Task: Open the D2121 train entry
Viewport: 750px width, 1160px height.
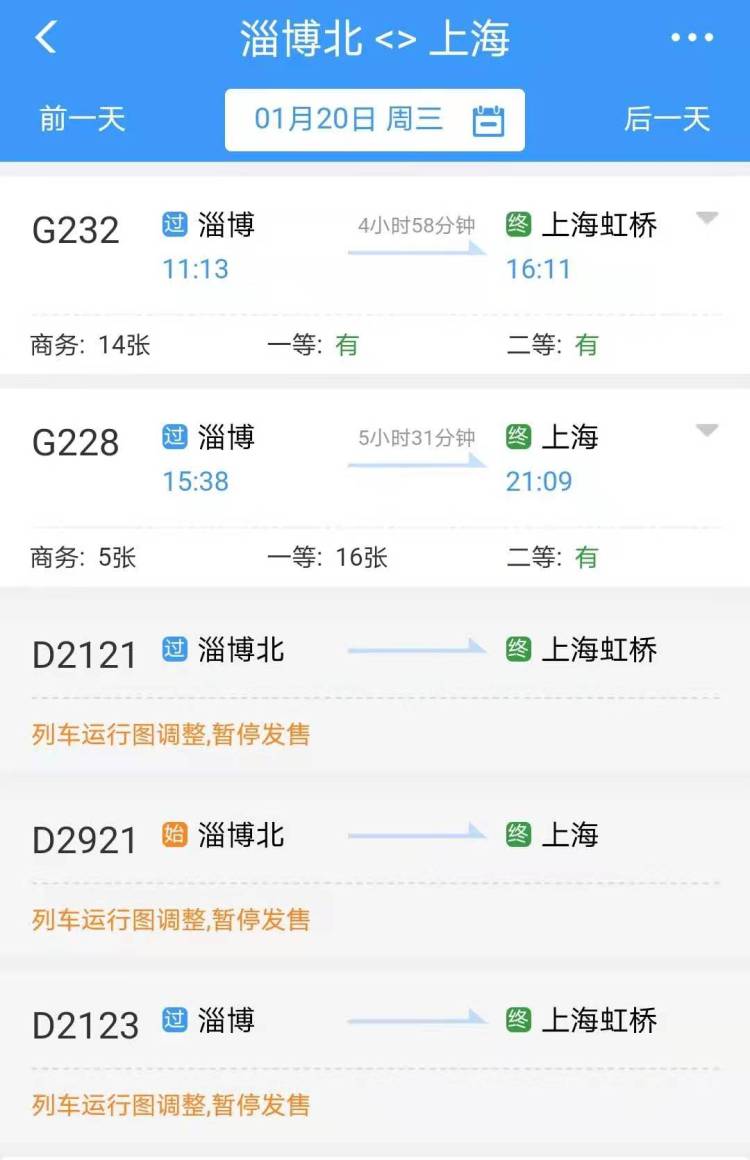Action: (375, 680)
